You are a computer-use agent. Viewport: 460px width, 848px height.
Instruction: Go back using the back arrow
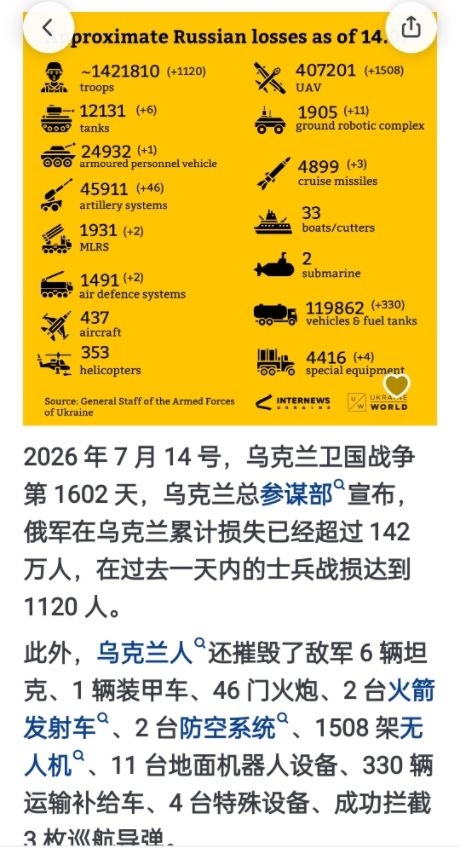coord(48,28)
